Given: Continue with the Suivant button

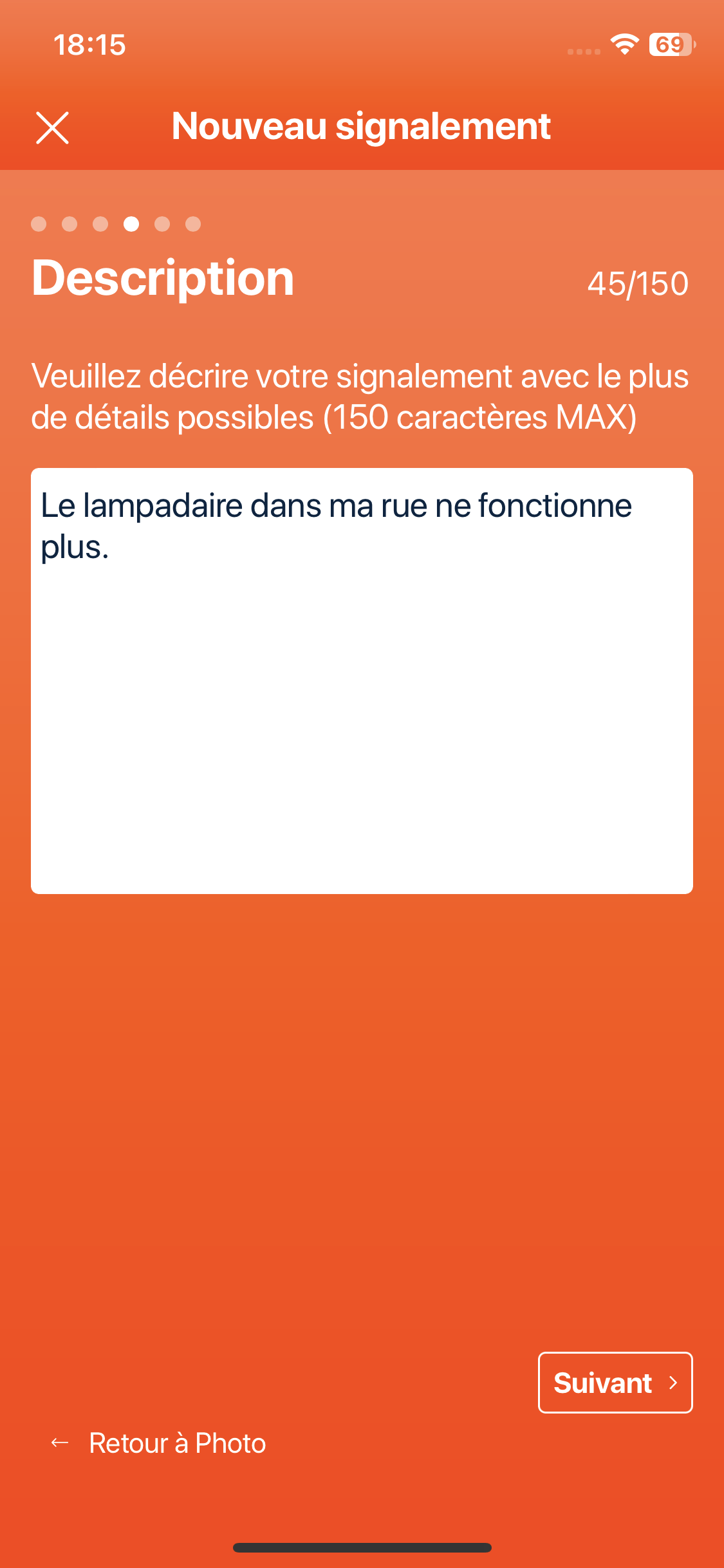Looking at the screenshot, I should (615, 1382).
